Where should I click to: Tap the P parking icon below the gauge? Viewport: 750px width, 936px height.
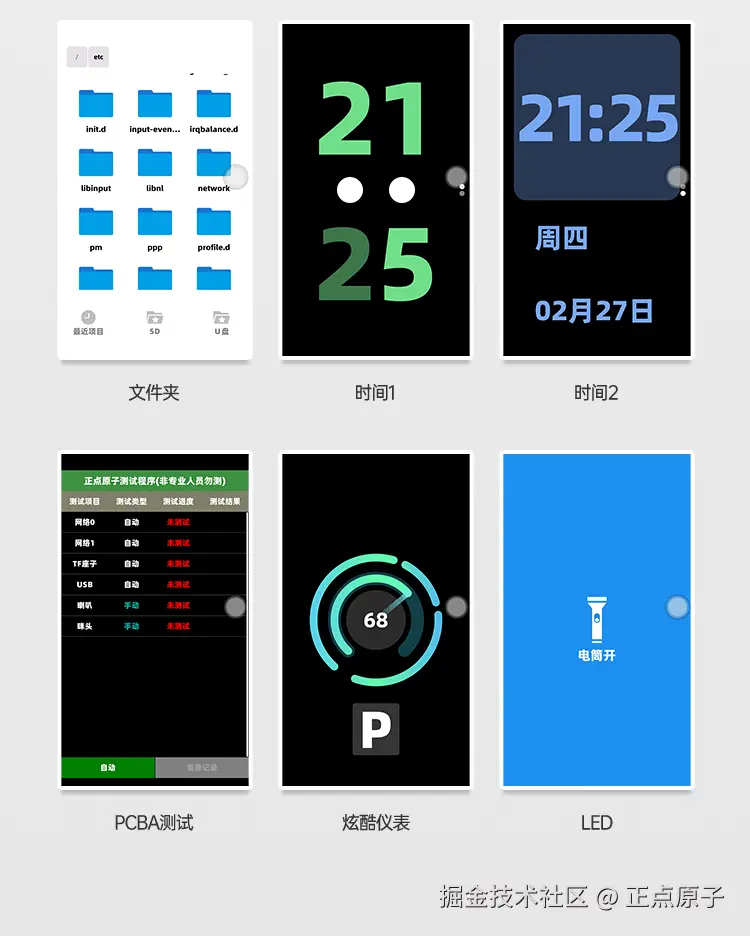375,730
